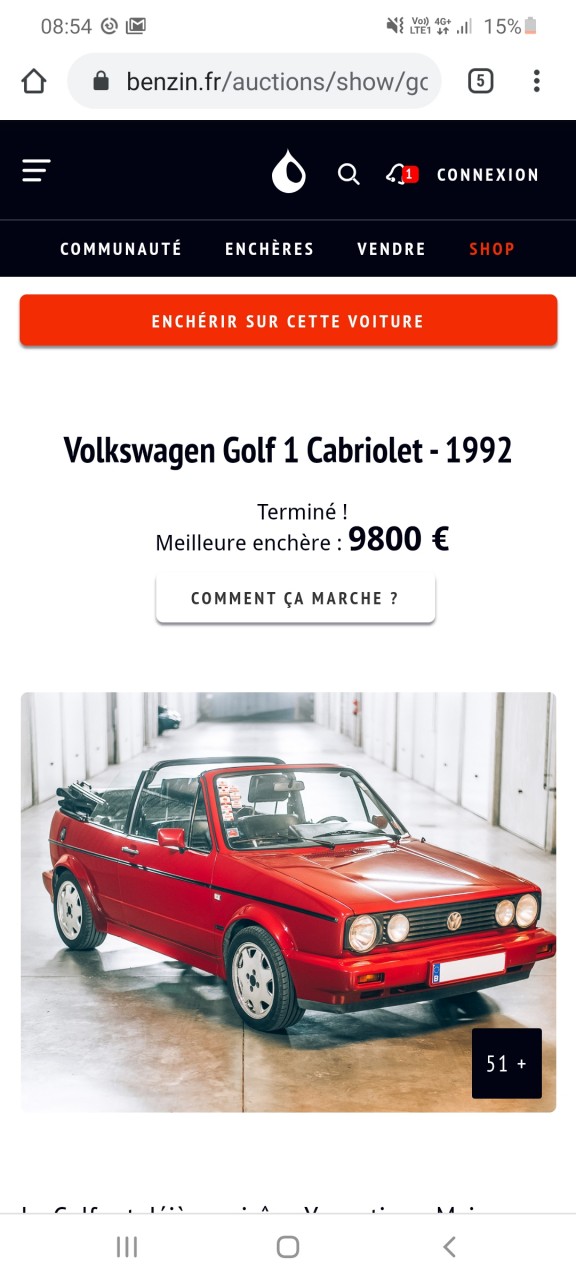576x1280 pixels.
Task: Open the browser tab switcher
Action: [x=481, y=81]
